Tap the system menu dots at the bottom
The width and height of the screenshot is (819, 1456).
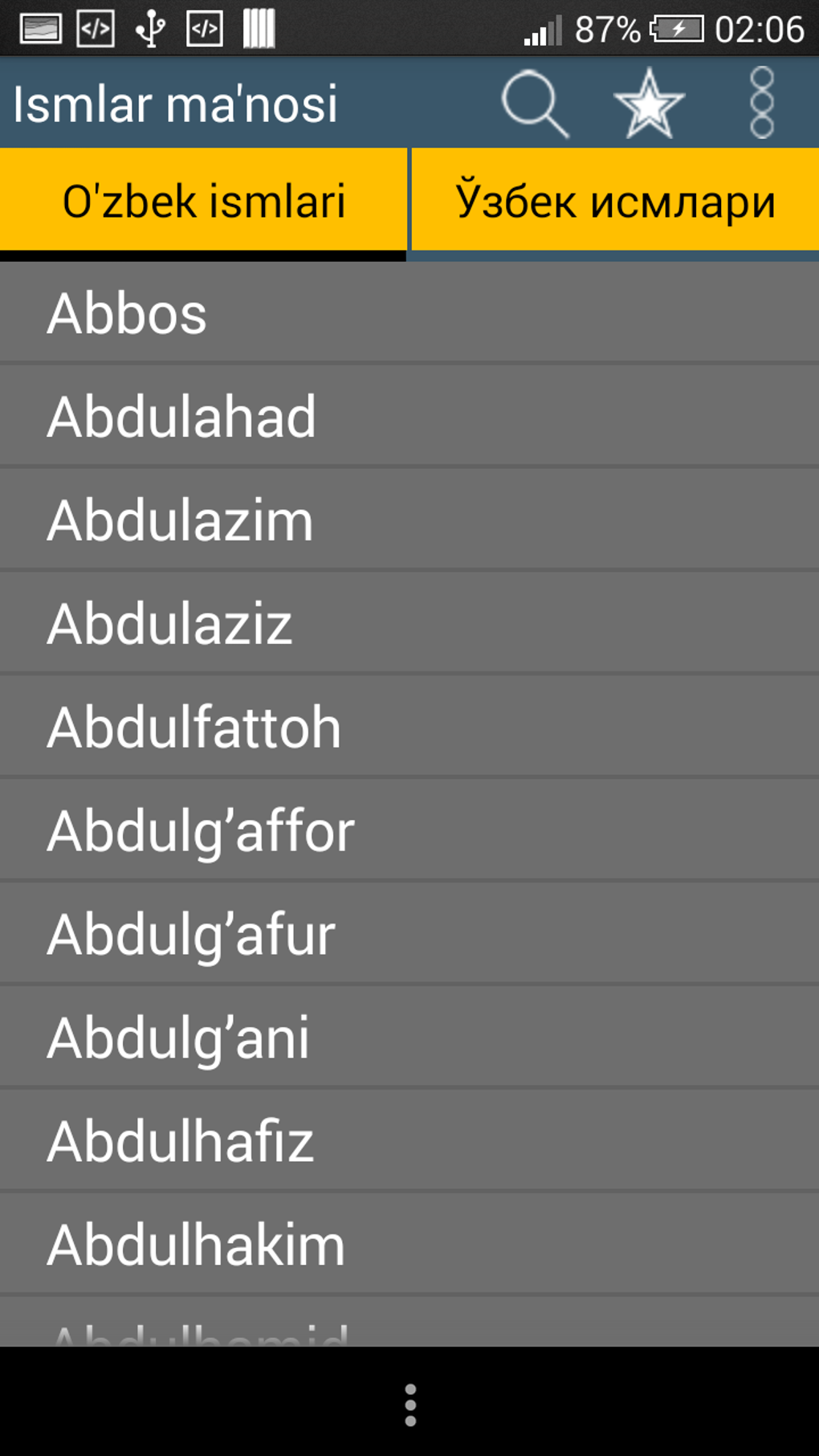tap(410, 1405)
